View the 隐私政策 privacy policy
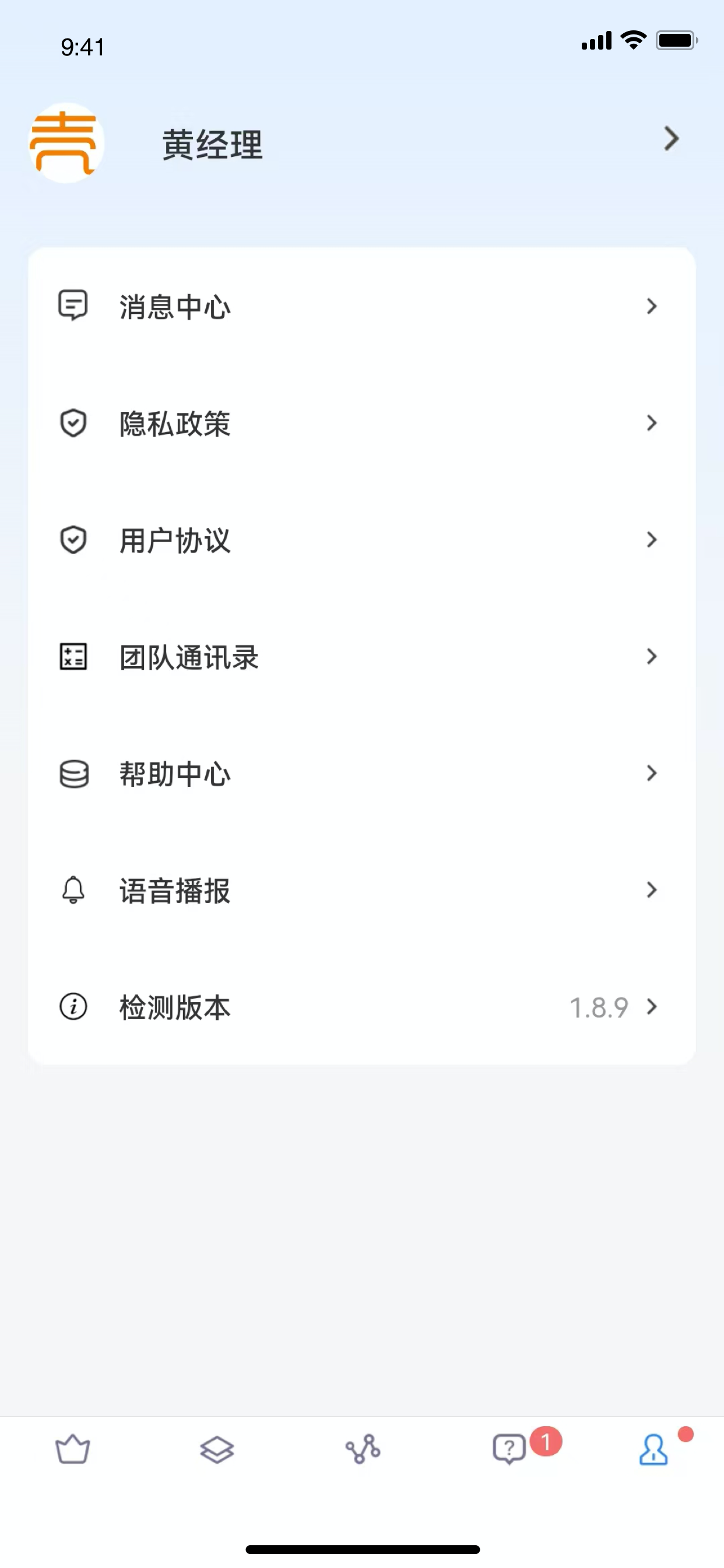724x1568 pixels. pos(361,423)
